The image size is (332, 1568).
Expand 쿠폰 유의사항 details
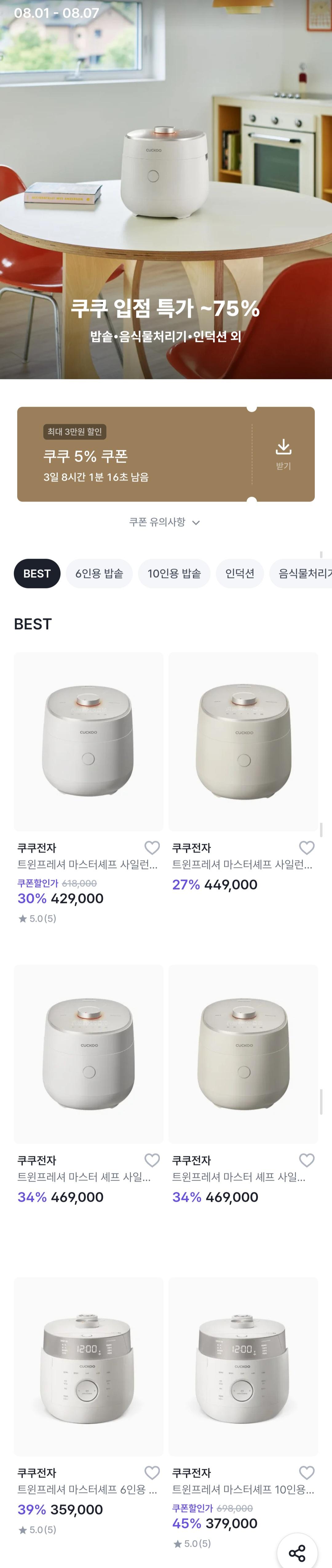pyautogui.click(x=164, y=522)
